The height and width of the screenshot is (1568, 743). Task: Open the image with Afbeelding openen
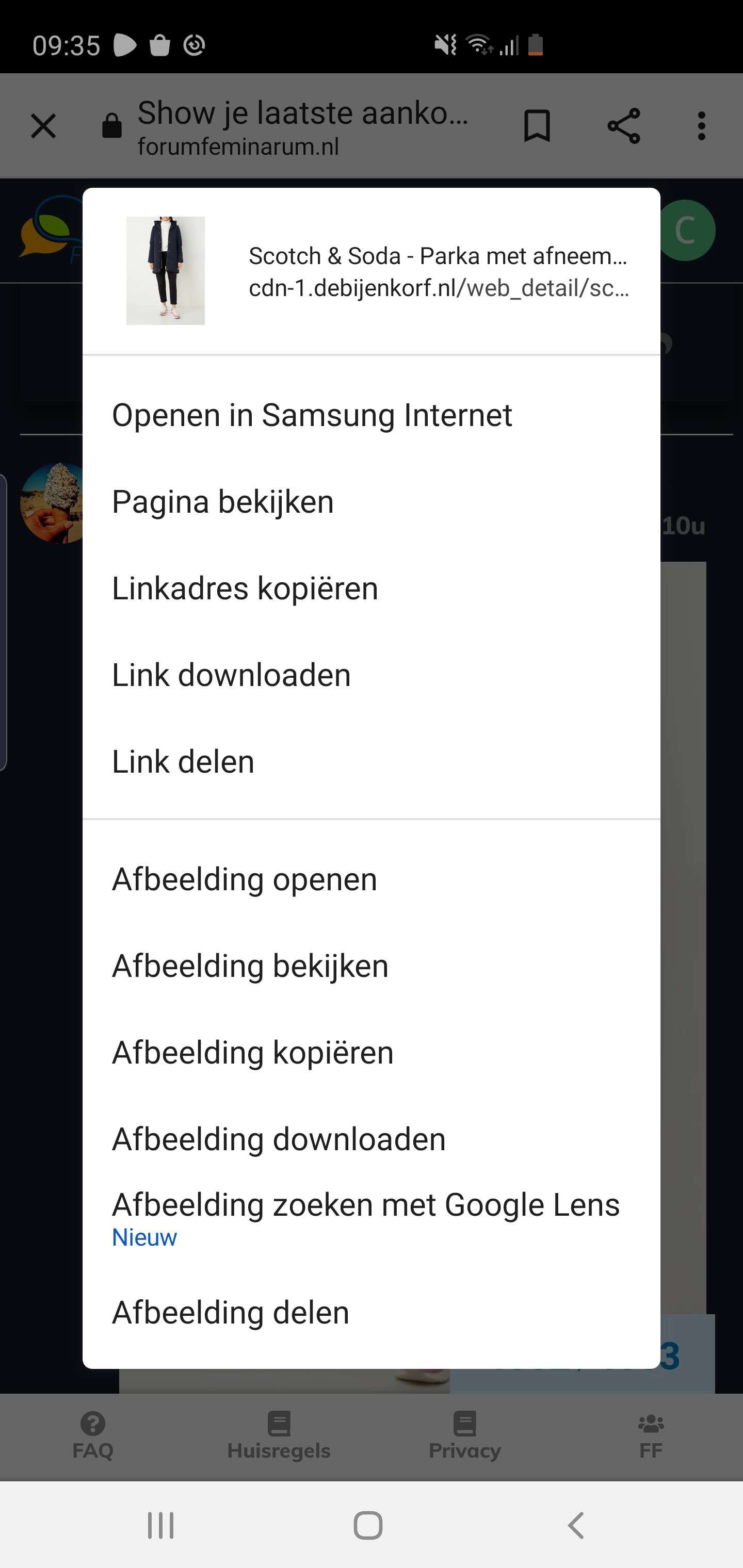(372, 879)
